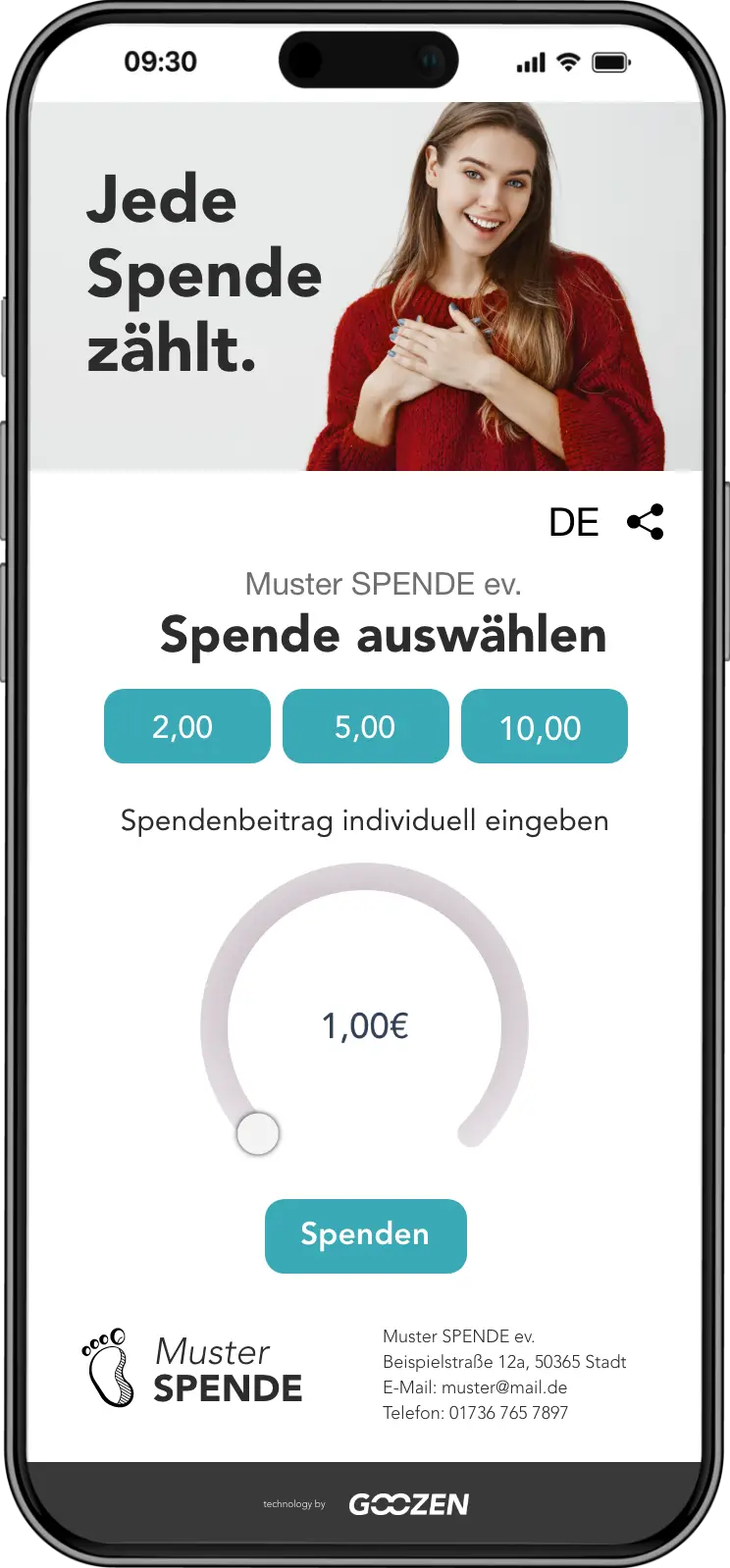Select the Spende auswählen section title
The image size is (730, 1568).
tap(384, 636)
